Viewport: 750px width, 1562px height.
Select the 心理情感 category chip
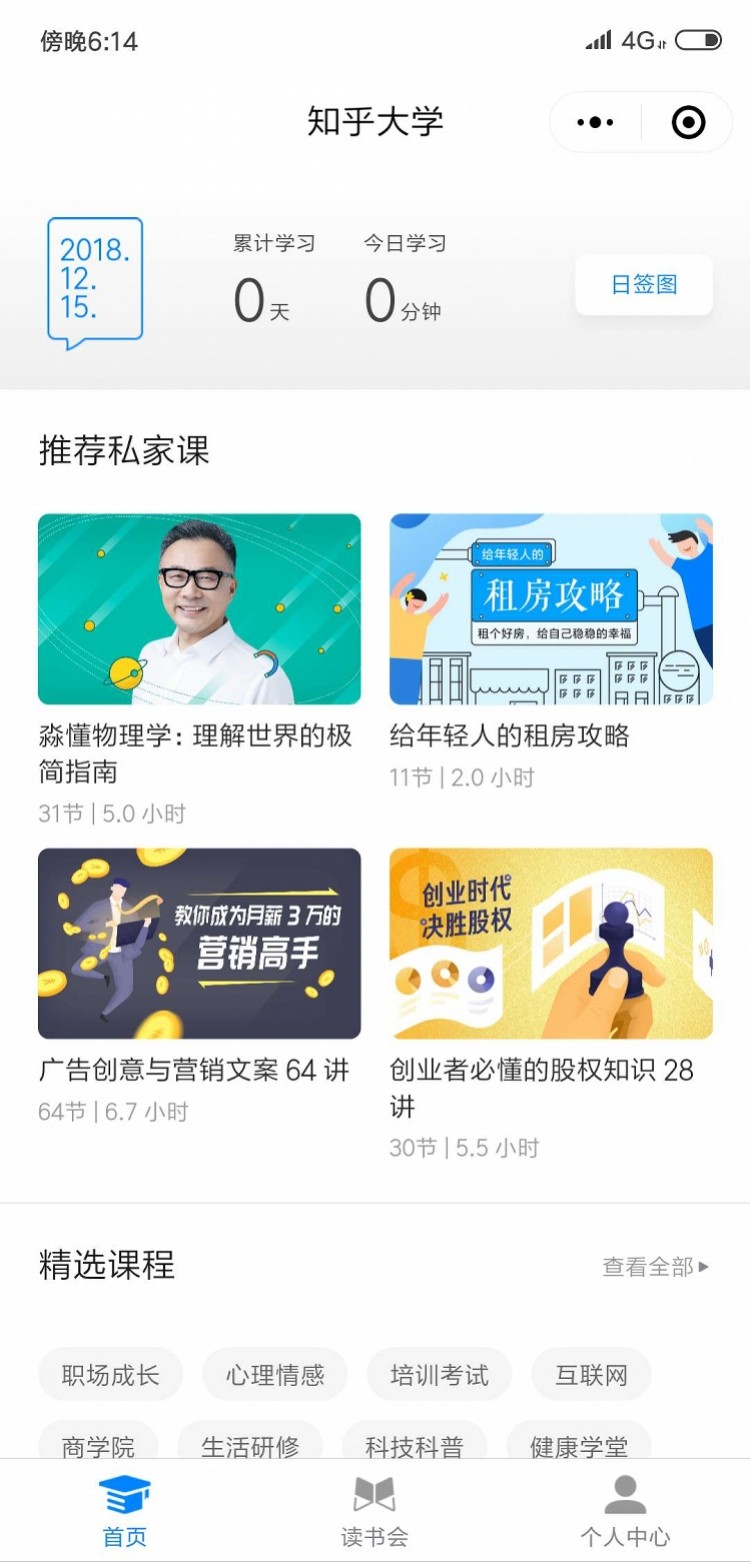(275, 1374)
